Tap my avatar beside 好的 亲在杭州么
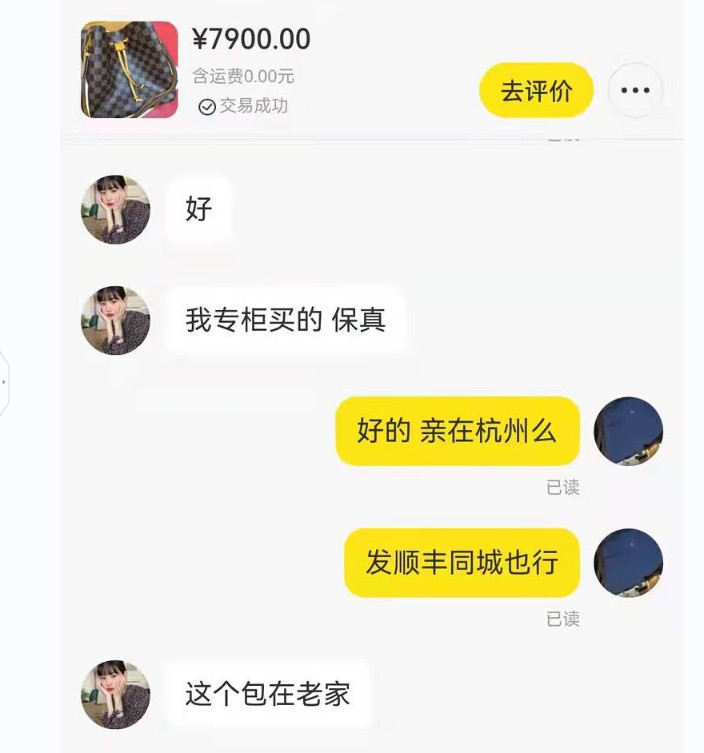The height and width of the screenshot is (753, 704). pos(628,431)
